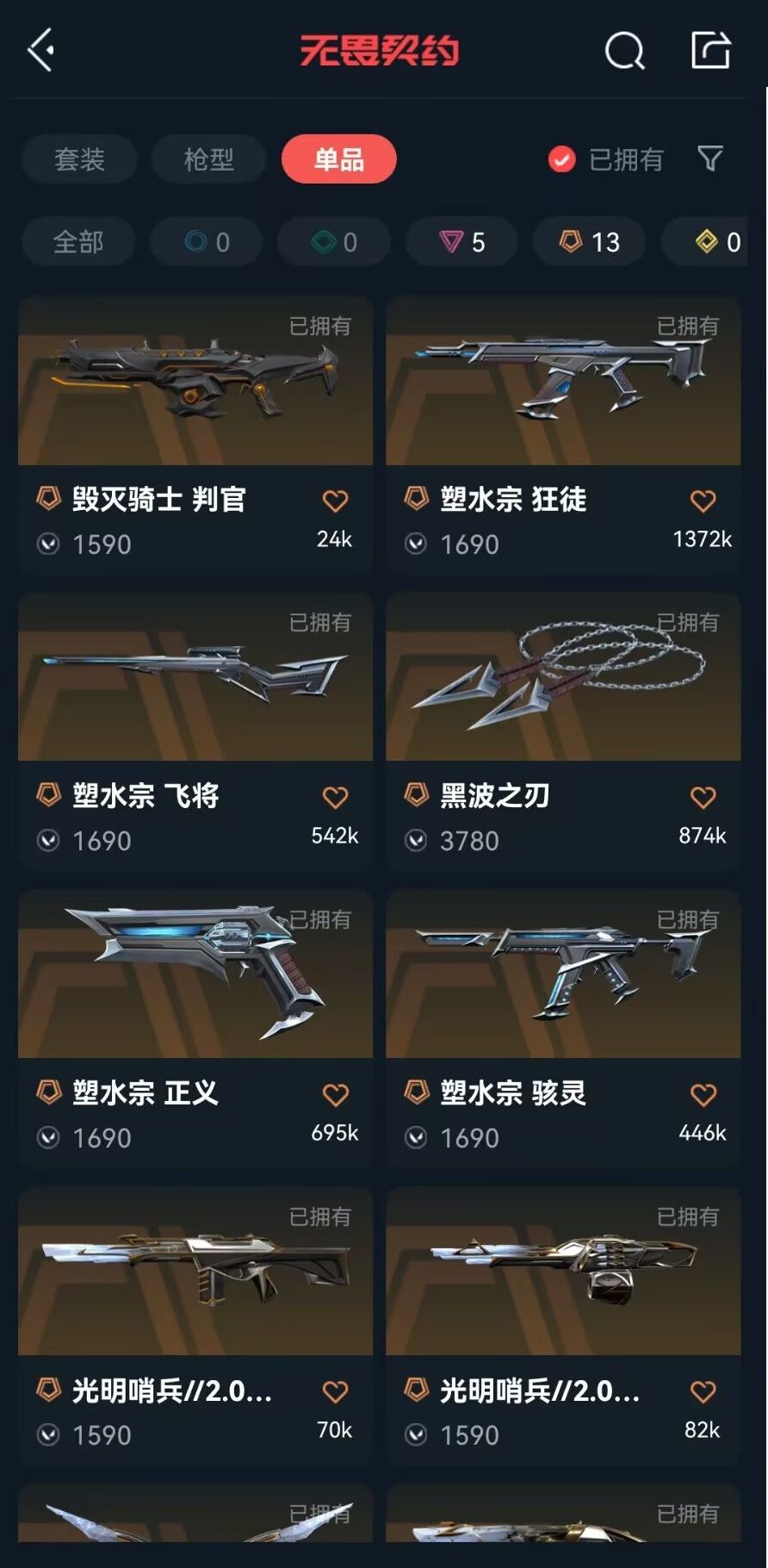Switch to the 枪型 tab

[x=208, y=159]
